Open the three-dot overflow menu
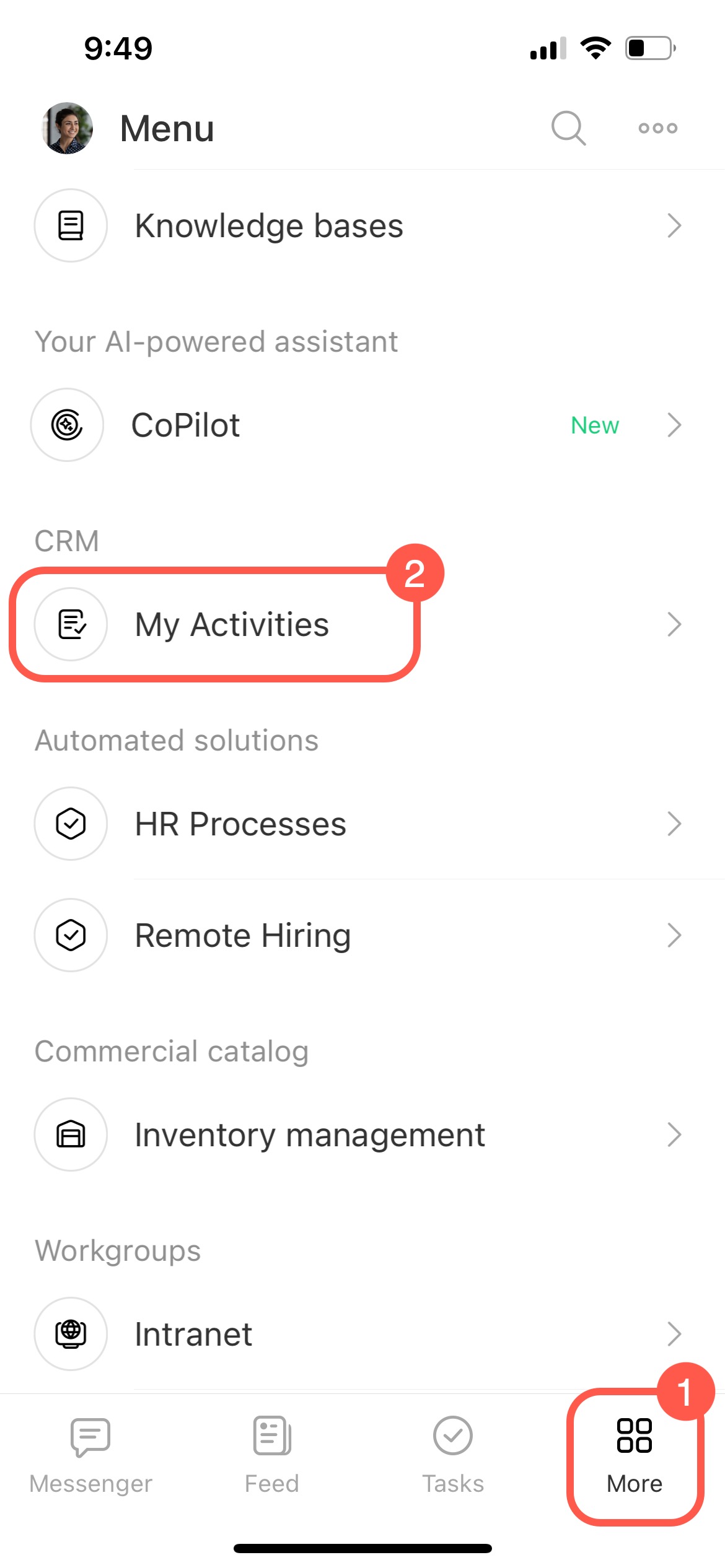This screenshot has width=725, height=1568. click(657, 128)
